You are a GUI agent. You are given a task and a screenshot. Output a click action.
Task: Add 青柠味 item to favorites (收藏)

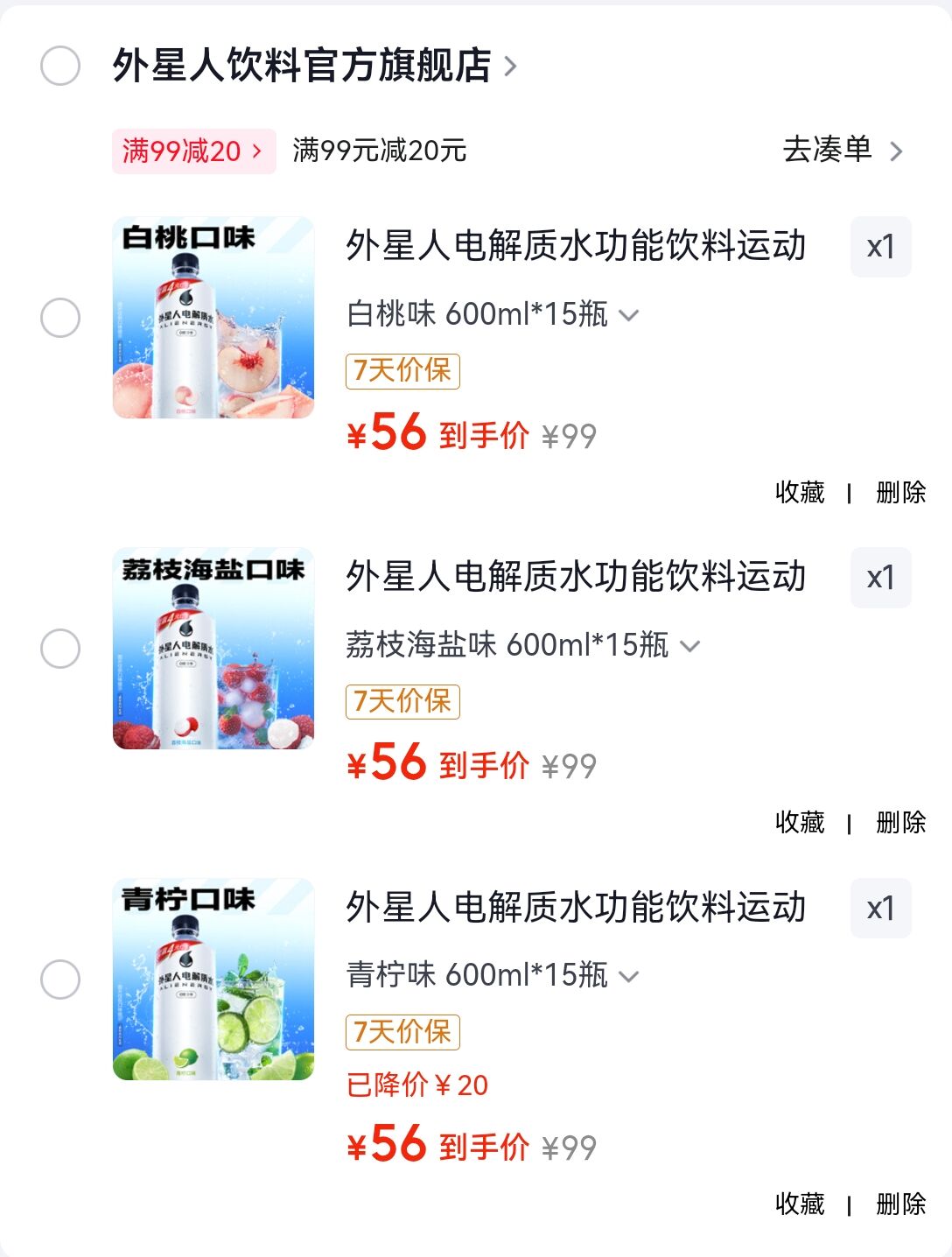[800, 1204]
